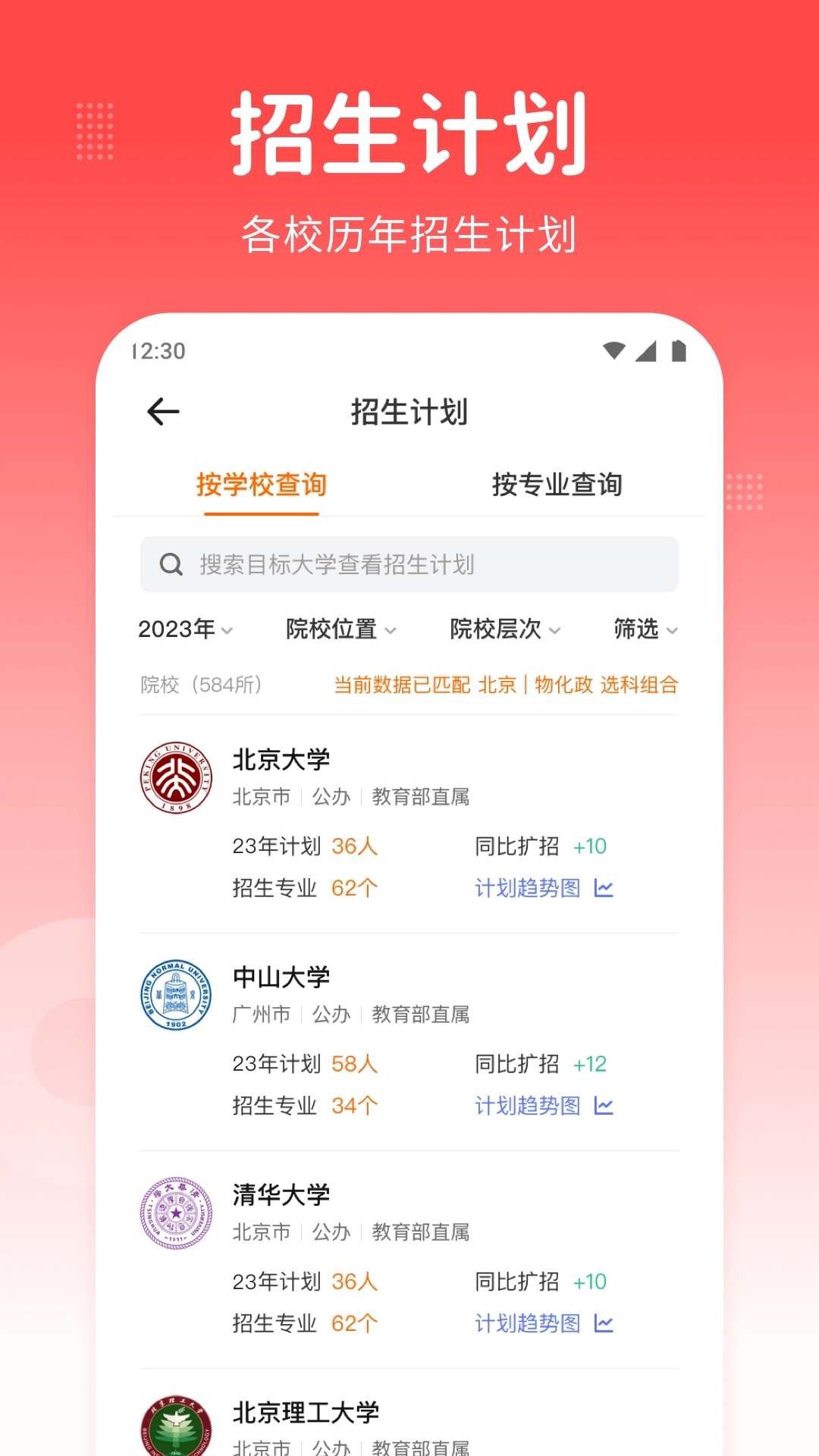Switch to the 按专业查询 tab
819x1456 pixels.
(x=557, y=485)
